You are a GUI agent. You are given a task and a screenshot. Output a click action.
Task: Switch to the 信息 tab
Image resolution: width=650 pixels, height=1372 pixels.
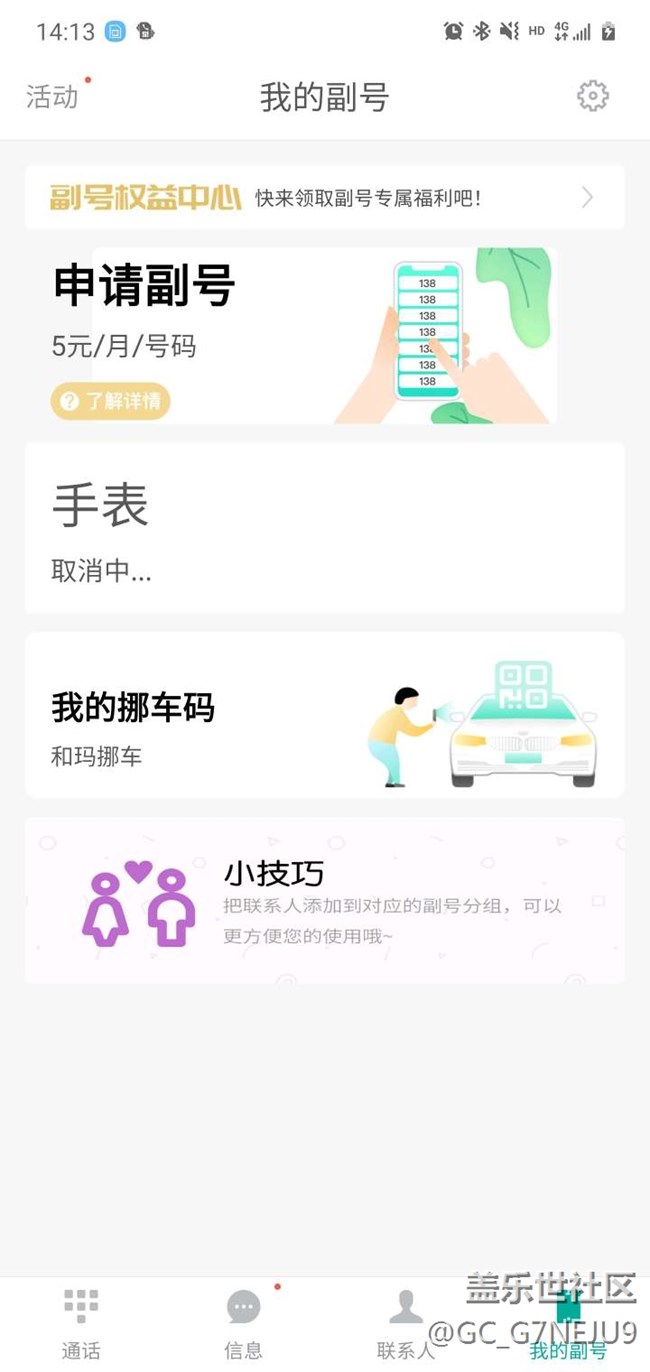pyautogui.click(x=244, y=1323)
